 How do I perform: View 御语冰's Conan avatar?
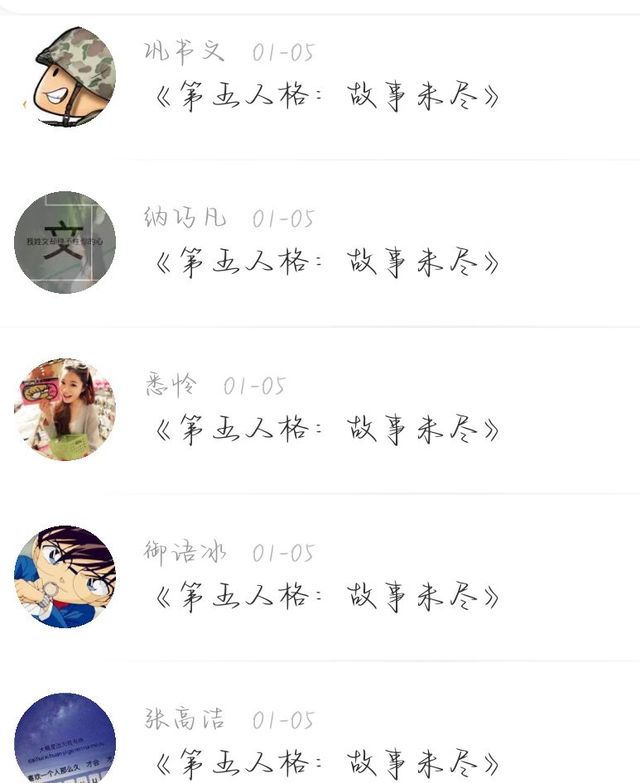(65, 577)
